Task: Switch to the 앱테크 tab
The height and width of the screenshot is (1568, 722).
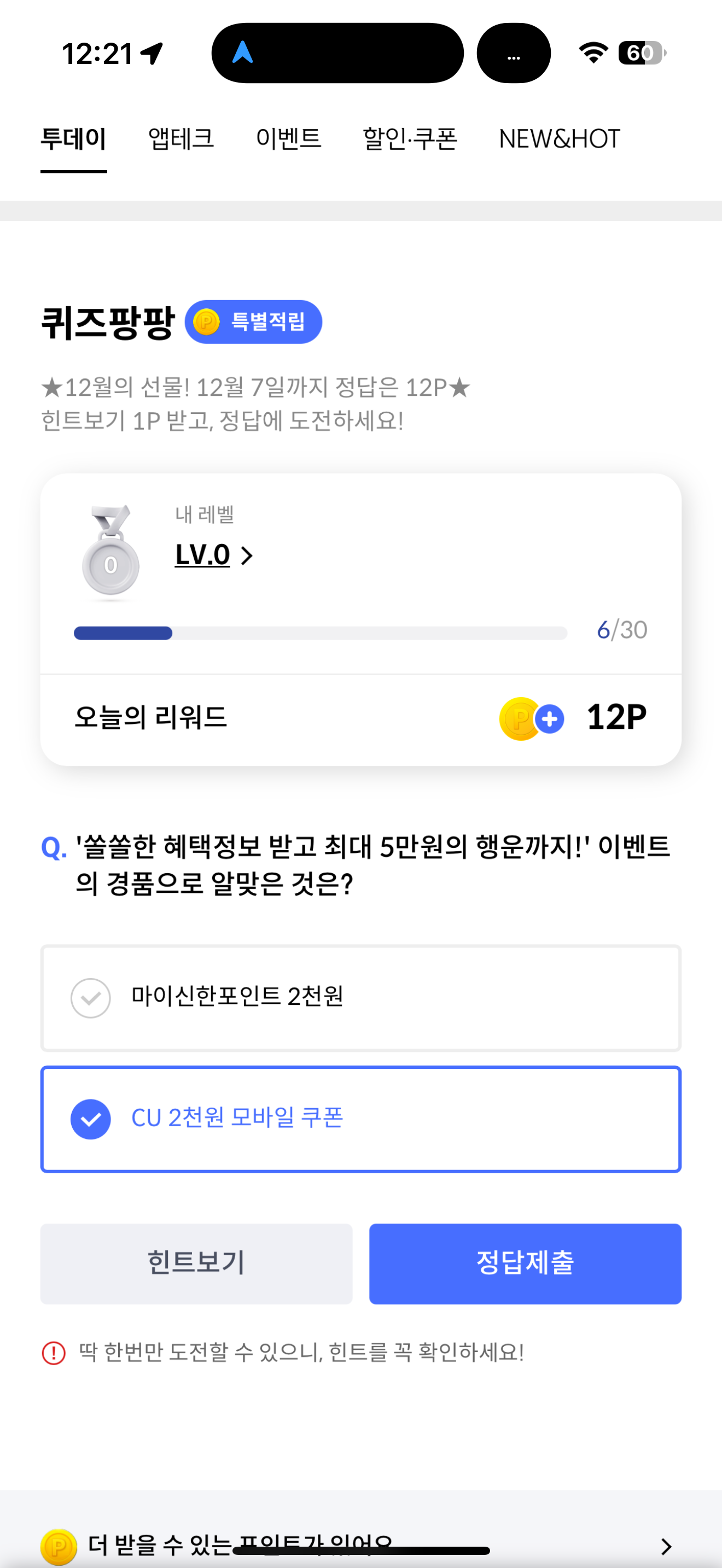Action: (181, 139)
